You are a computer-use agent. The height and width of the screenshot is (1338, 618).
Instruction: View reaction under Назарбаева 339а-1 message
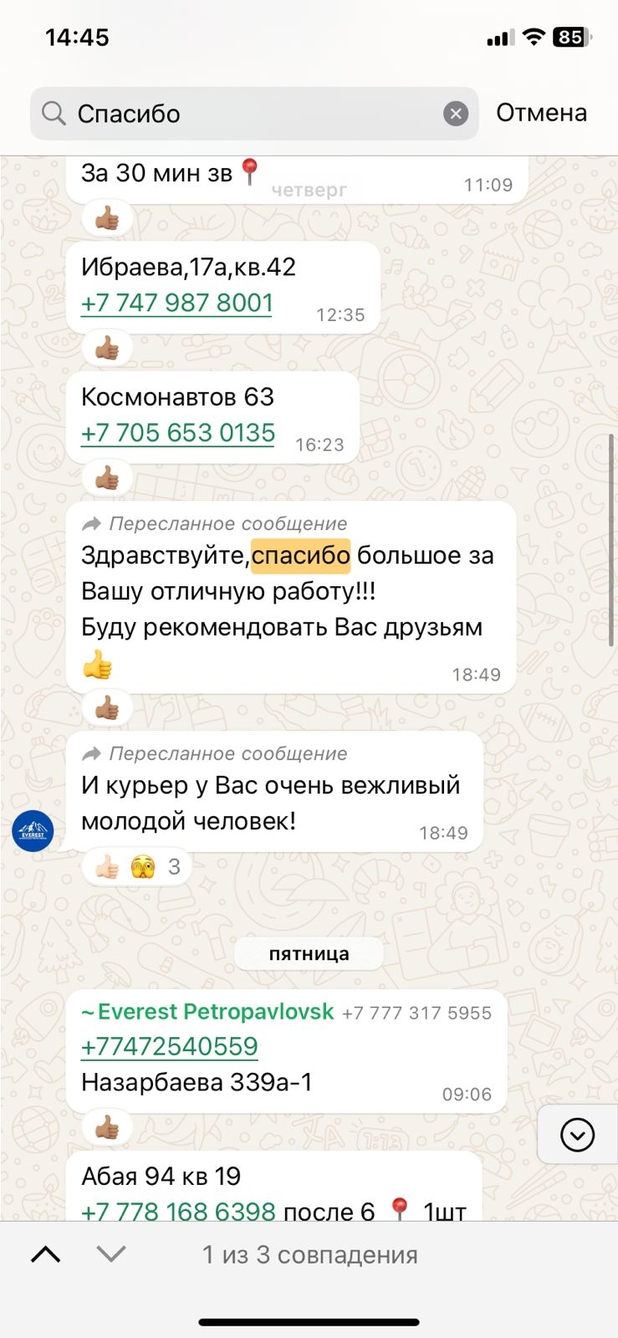click(107, 1128)
